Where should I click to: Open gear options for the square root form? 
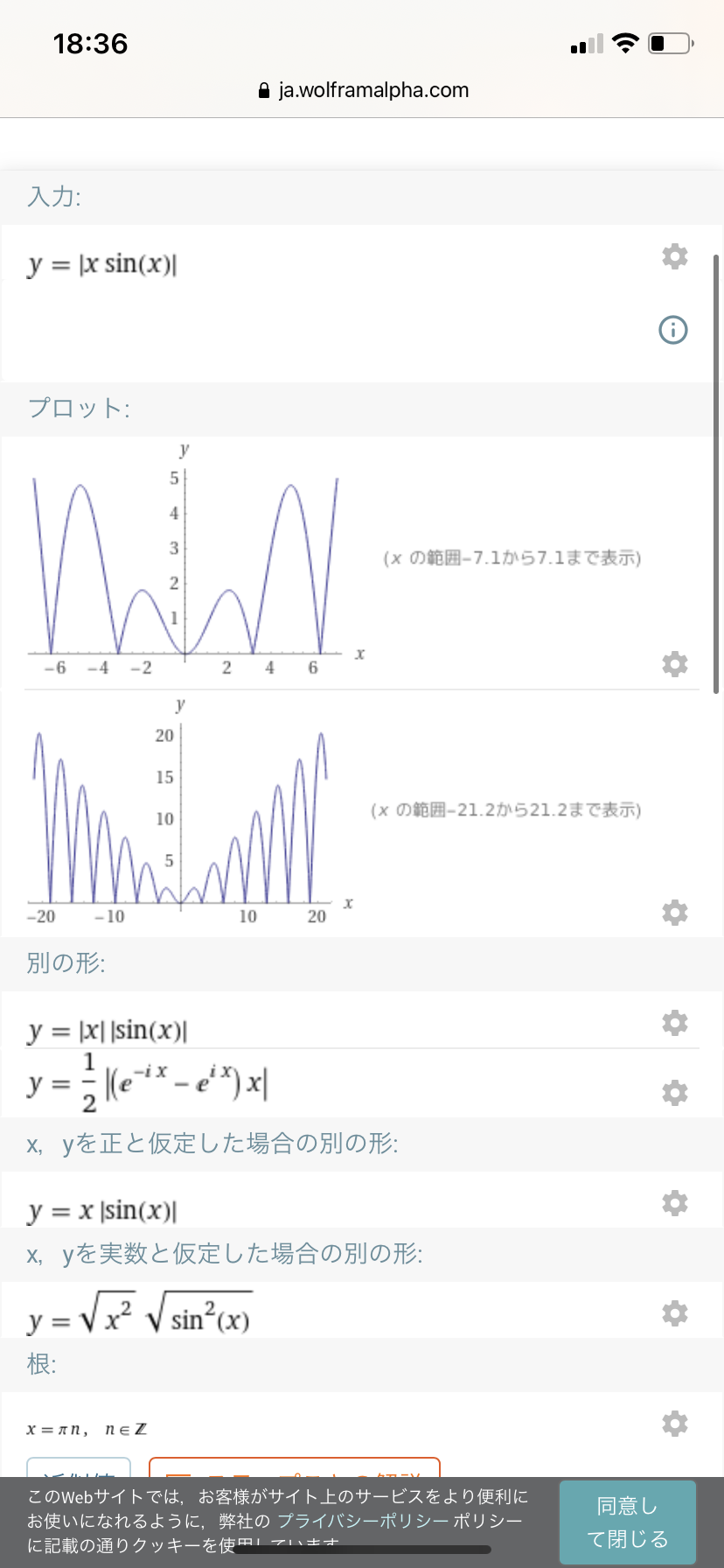pyautogui.click(x=674, y=1313)
